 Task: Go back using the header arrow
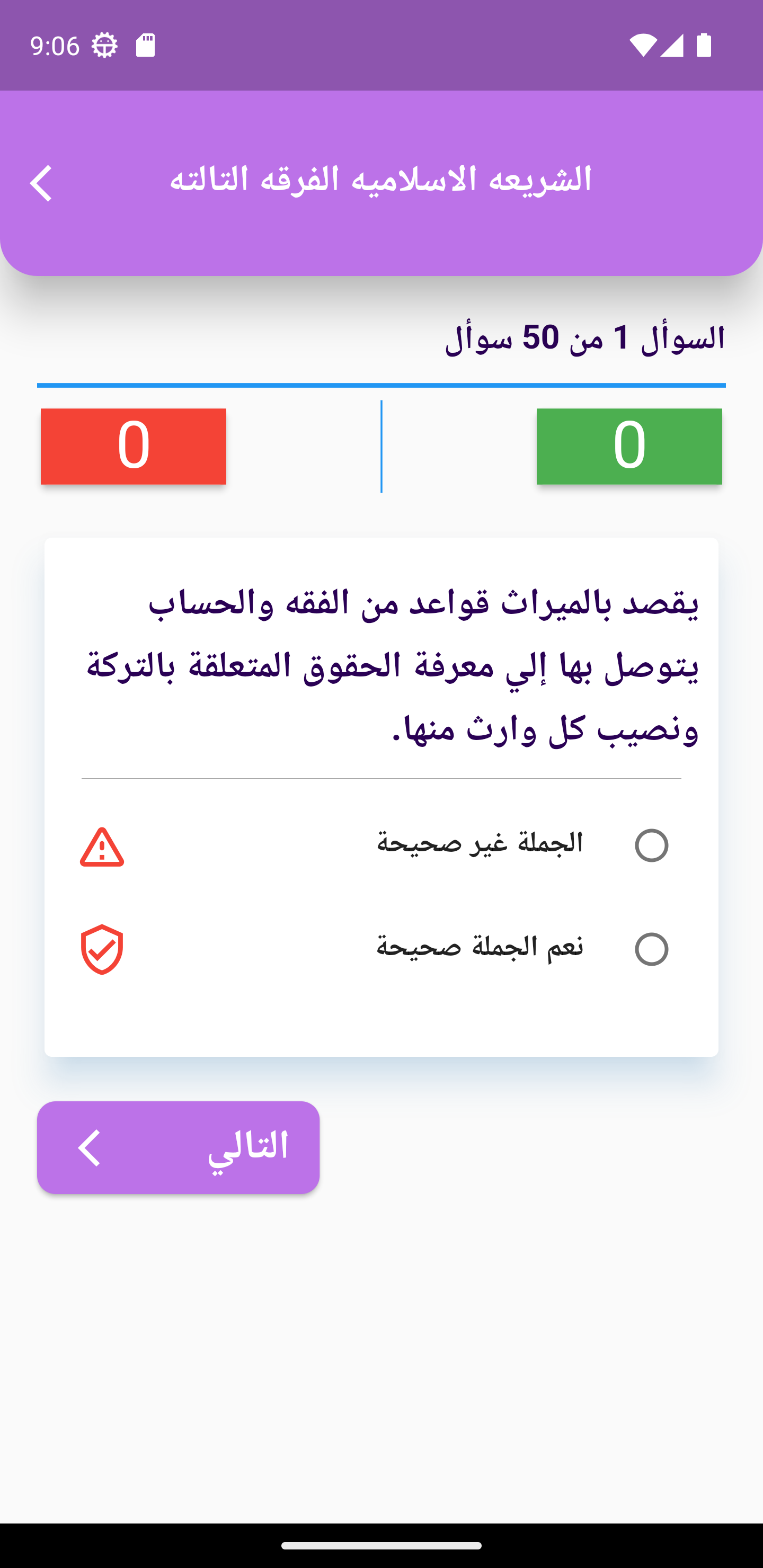41,183
